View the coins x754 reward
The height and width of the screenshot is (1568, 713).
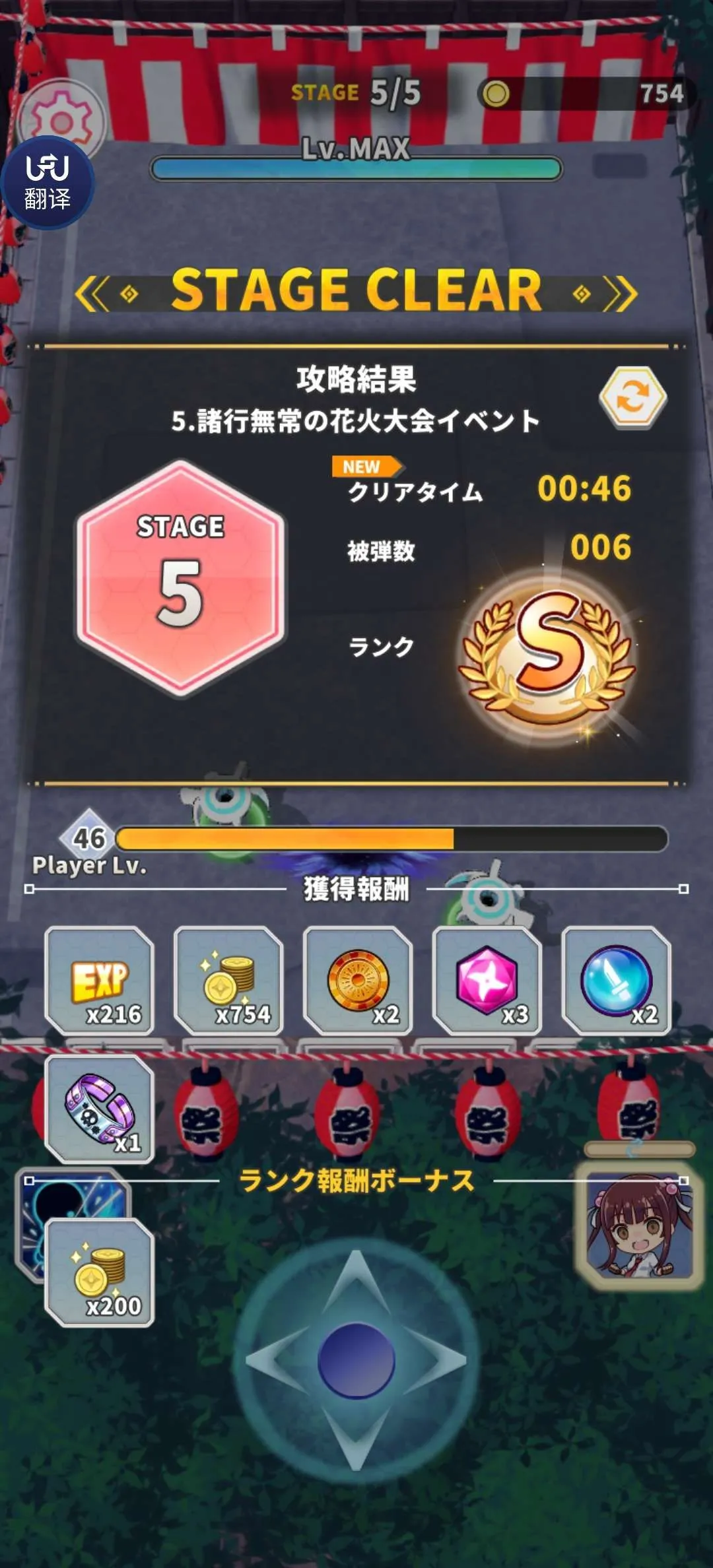[x=228, y=981]
